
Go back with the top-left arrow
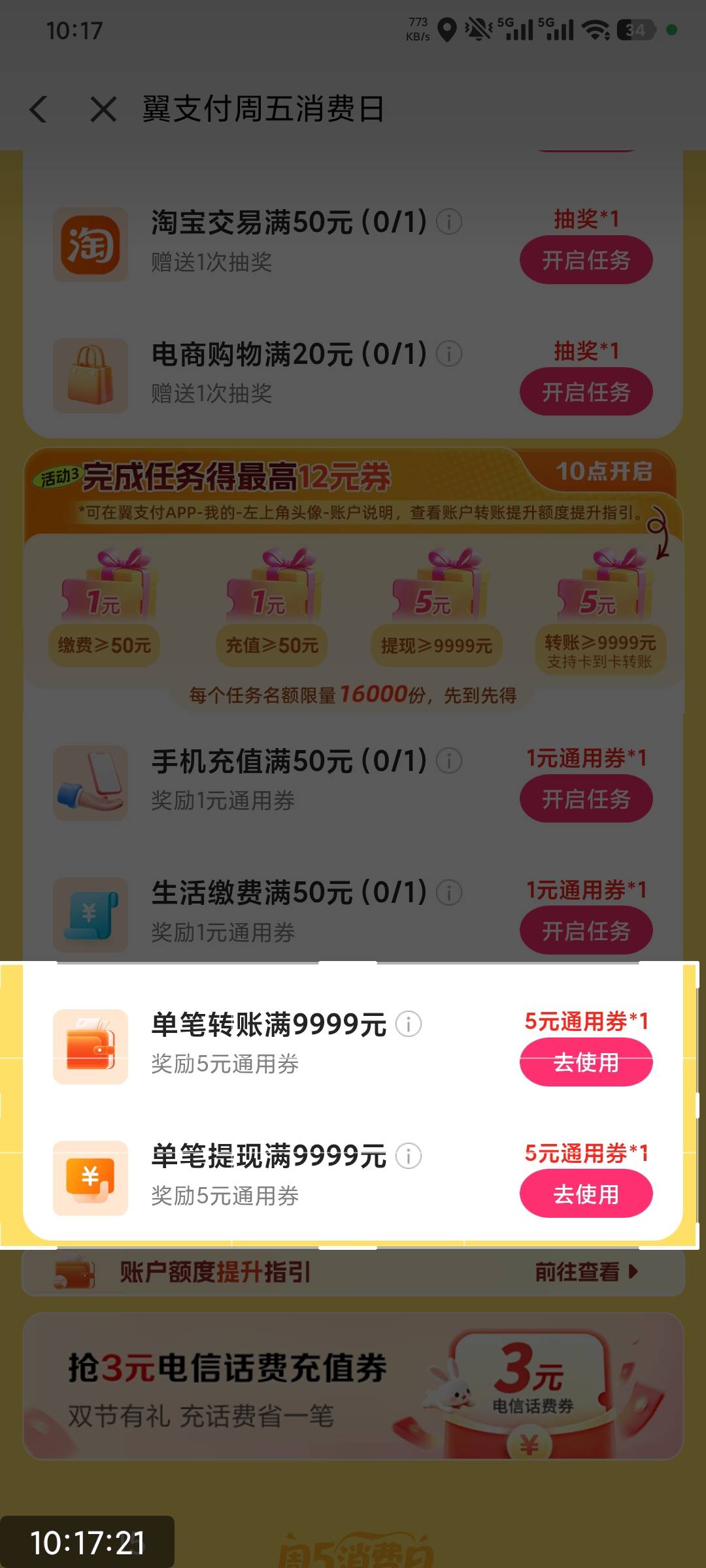click(39, 109)
